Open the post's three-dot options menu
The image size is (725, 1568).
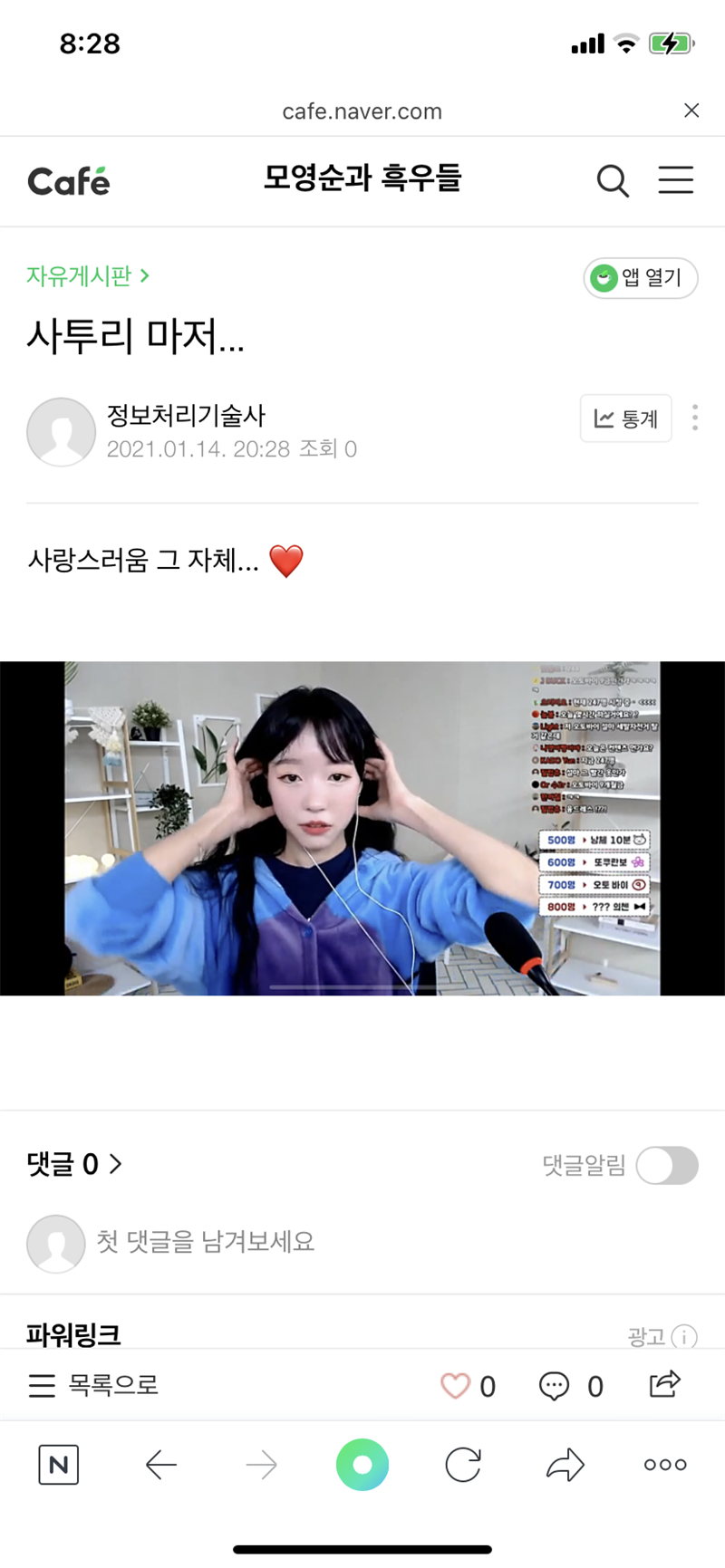click(x=695, y=418)
